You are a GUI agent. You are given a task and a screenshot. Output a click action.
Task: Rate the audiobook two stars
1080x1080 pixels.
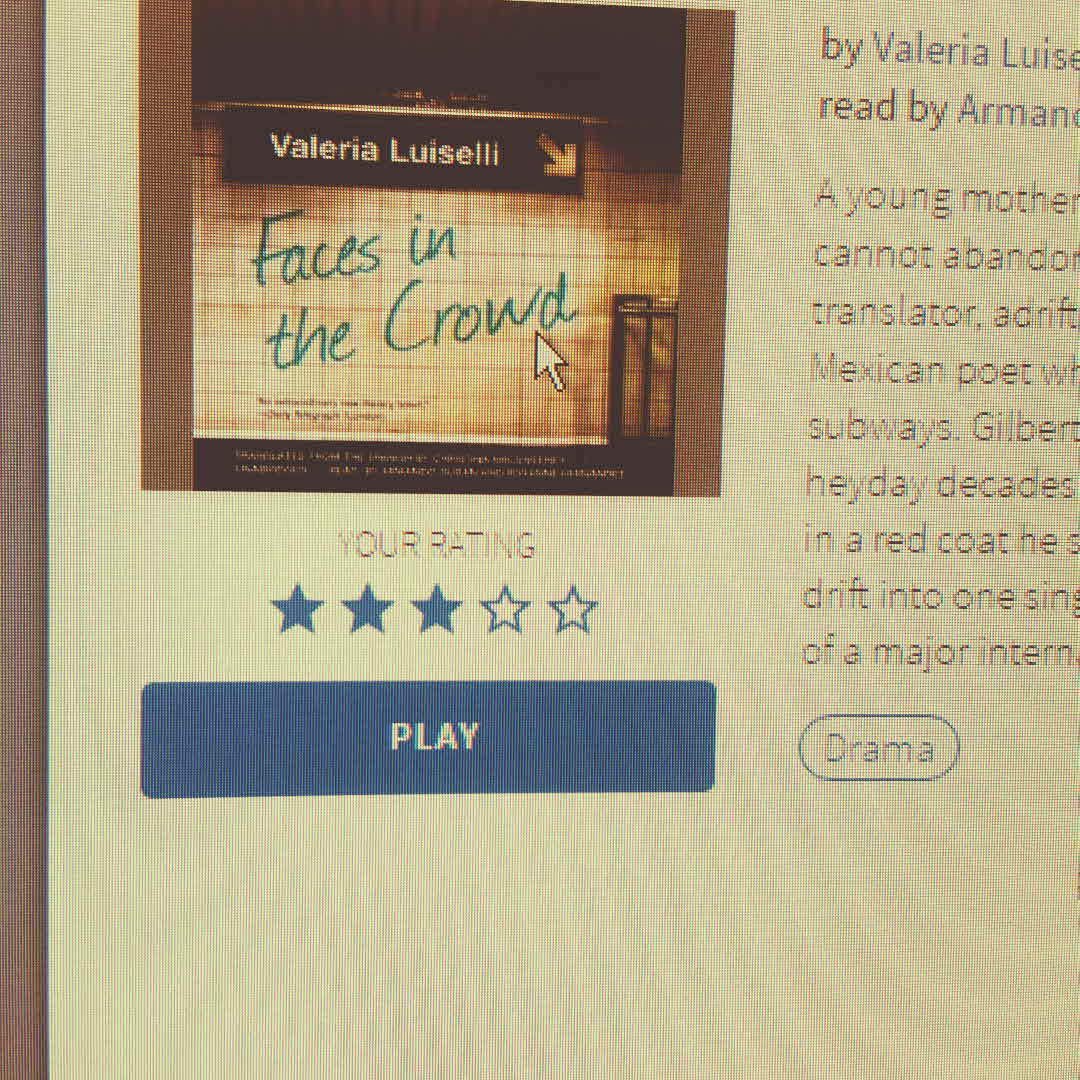click(x=366, y=610)
